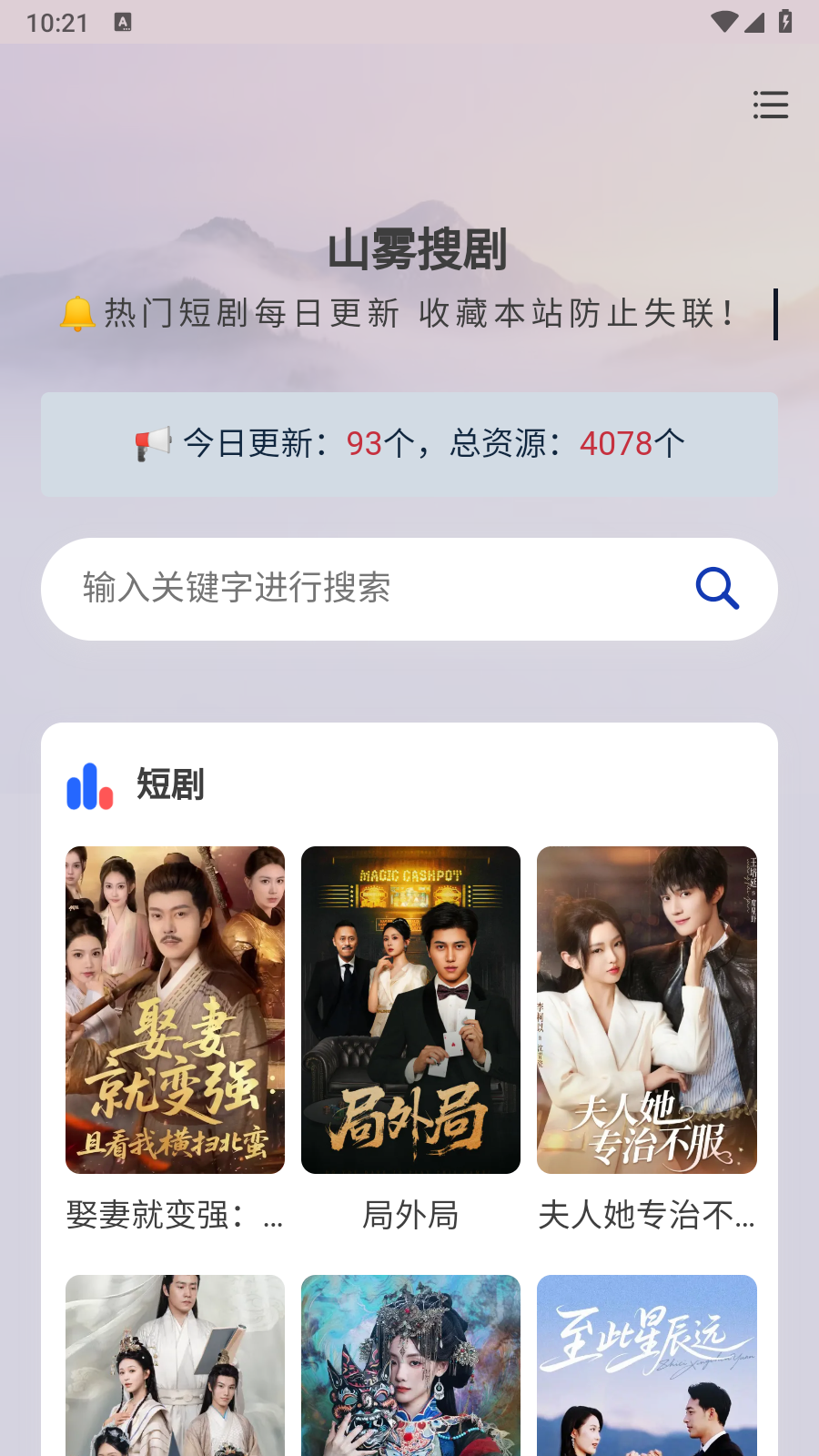Open the 至此星辰远 drama poster
Screen dimensions: 819x1456
click(x=646, y=1365)
